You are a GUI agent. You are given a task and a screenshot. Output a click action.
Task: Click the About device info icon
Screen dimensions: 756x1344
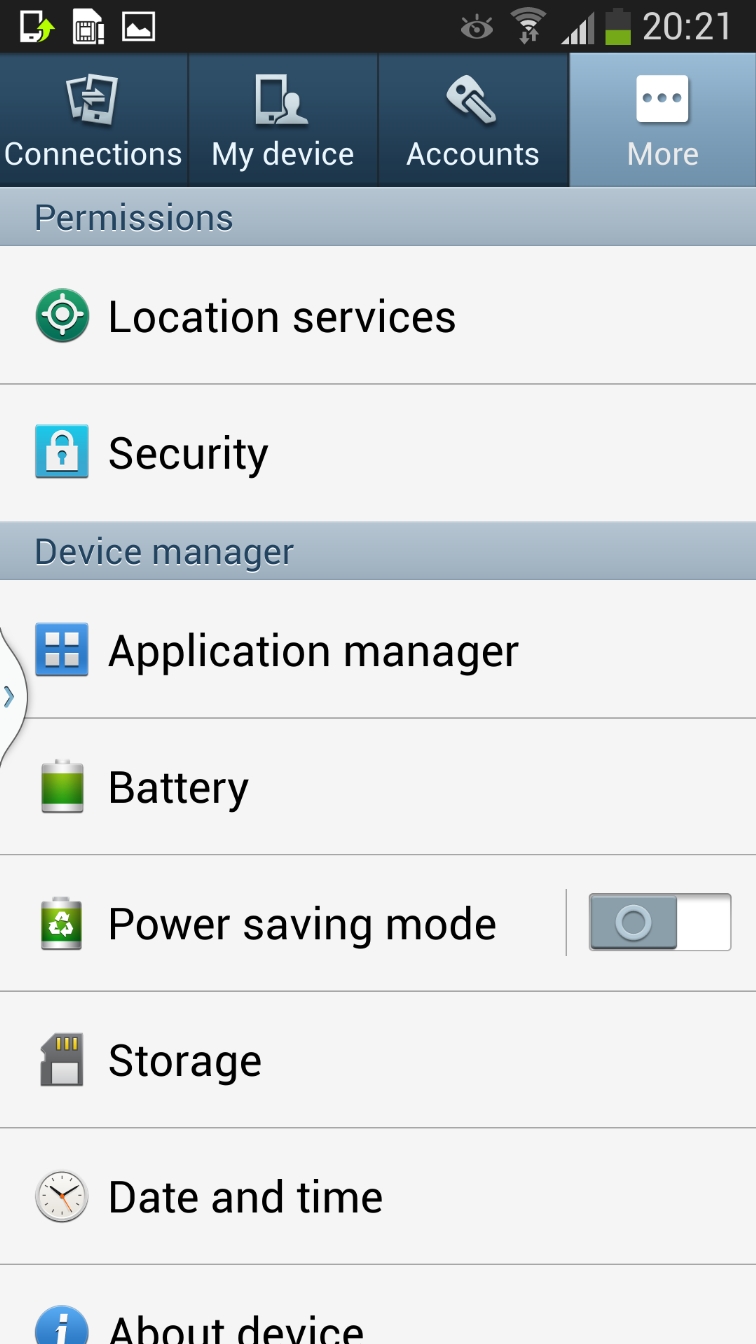click(x=62, y=1330)
